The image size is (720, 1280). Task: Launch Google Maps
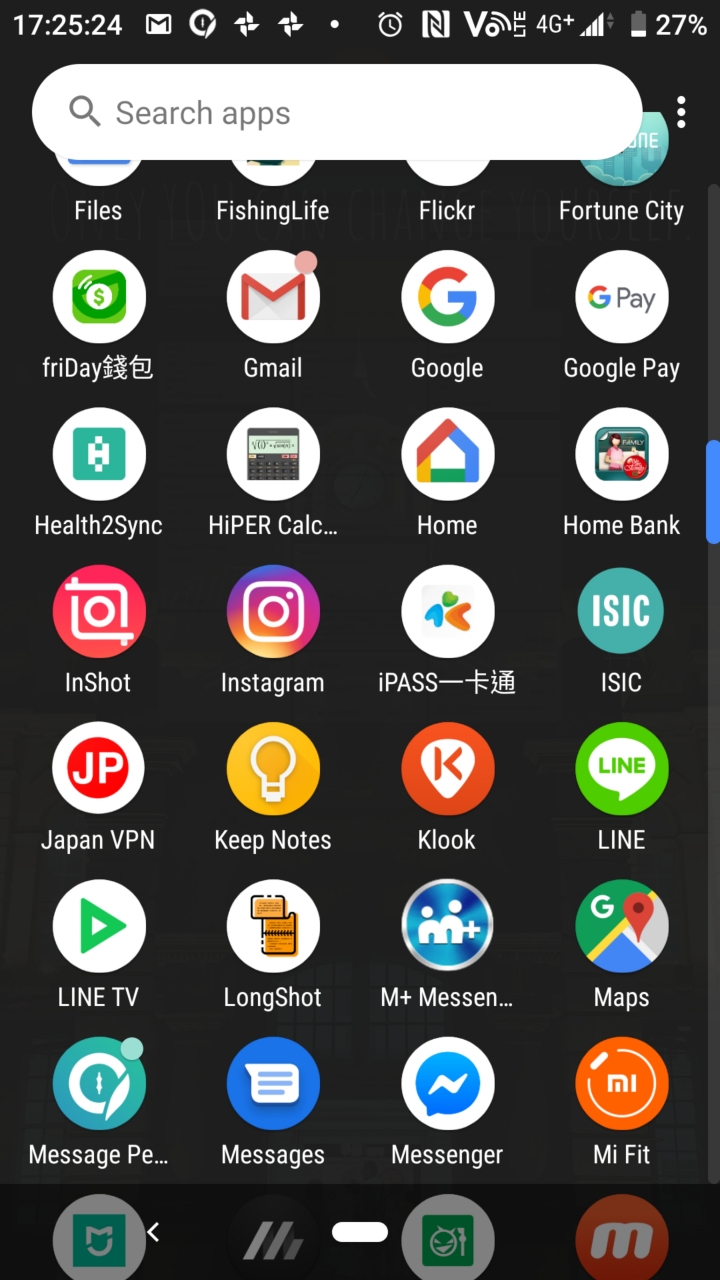(621, 925)
